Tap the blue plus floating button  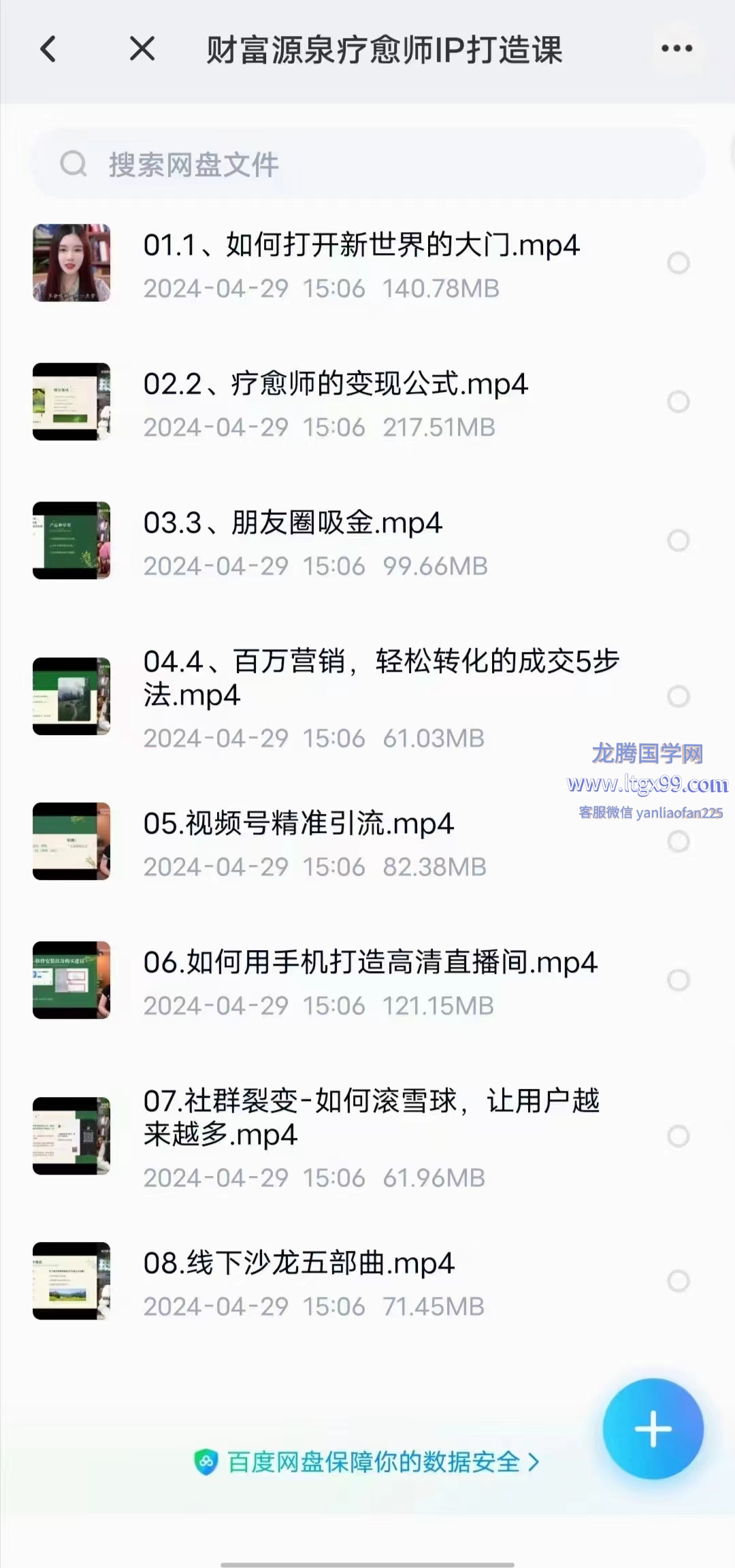653,1428
